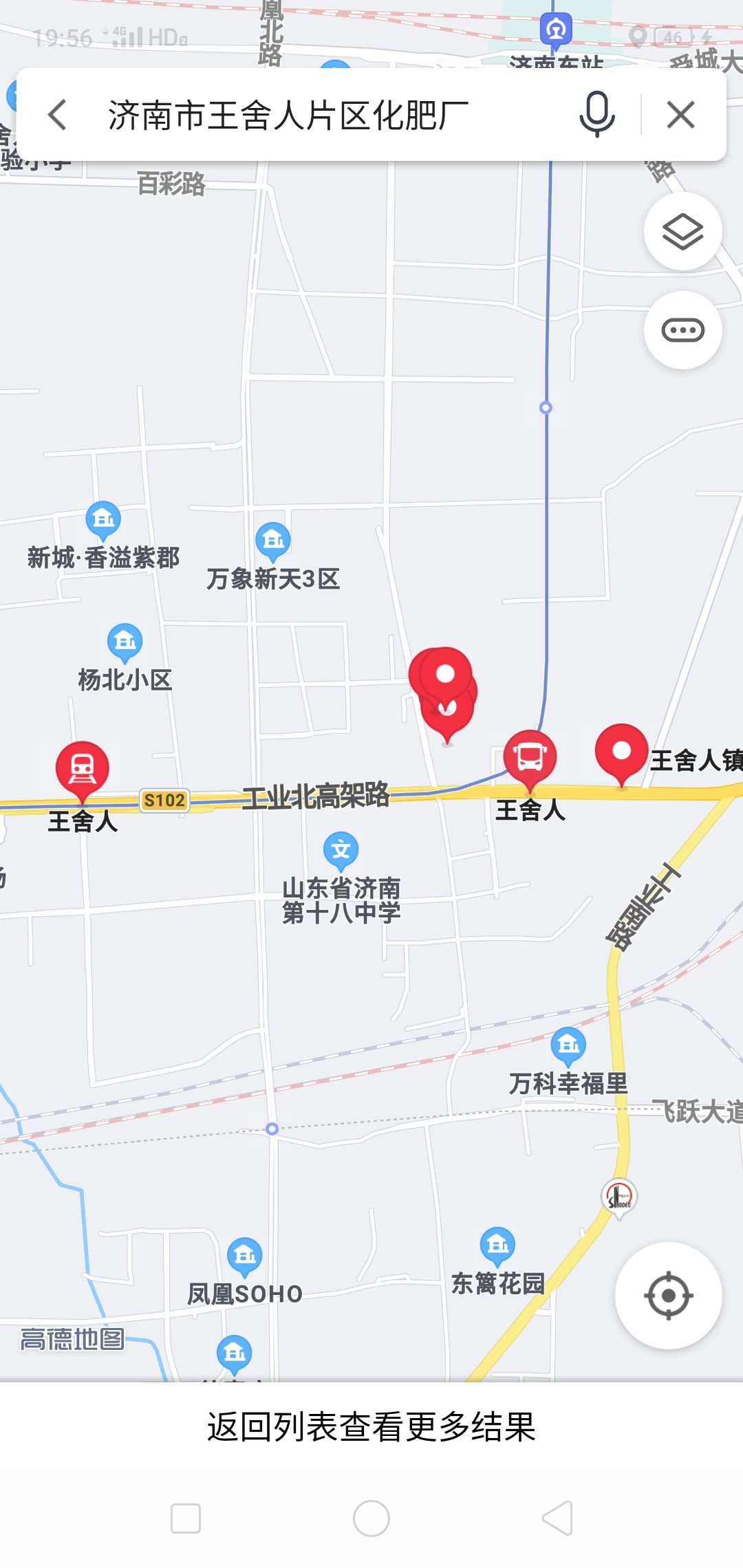Screen dimensions: 743x1568
Task: Go back using the search bar arrow
Action: tap(58, 114)
